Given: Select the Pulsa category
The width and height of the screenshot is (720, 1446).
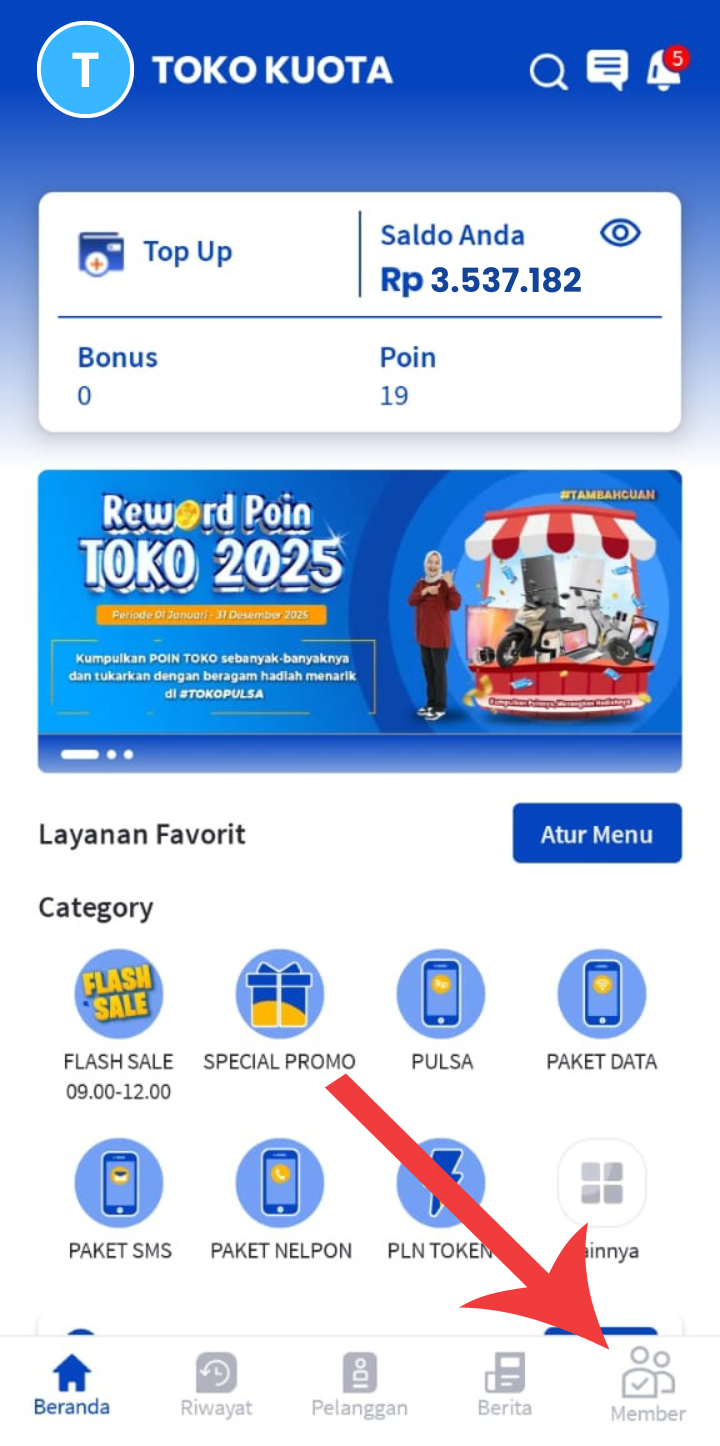Looking at the screenshot, I should click(441, 995).
